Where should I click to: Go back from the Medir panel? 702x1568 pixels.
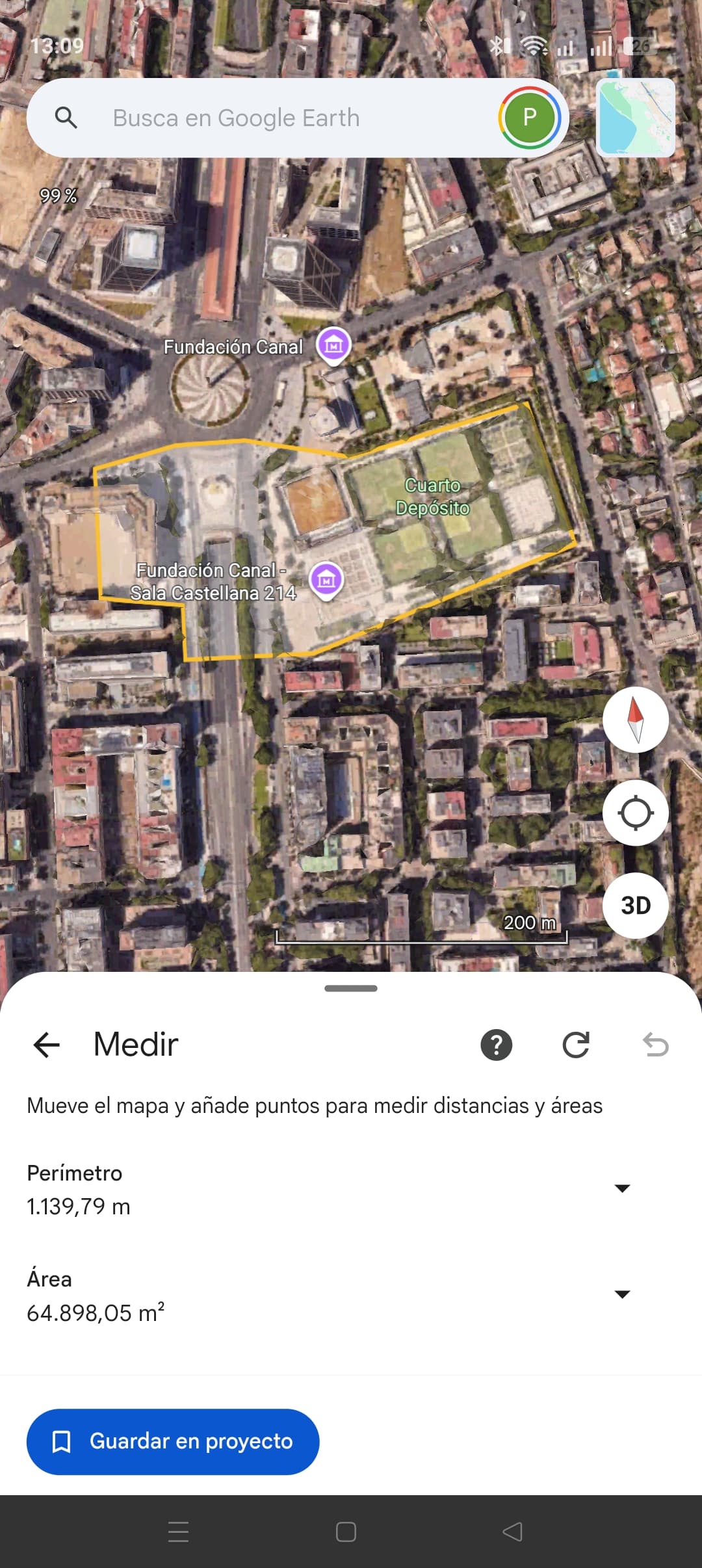(x=46, y=1045)
